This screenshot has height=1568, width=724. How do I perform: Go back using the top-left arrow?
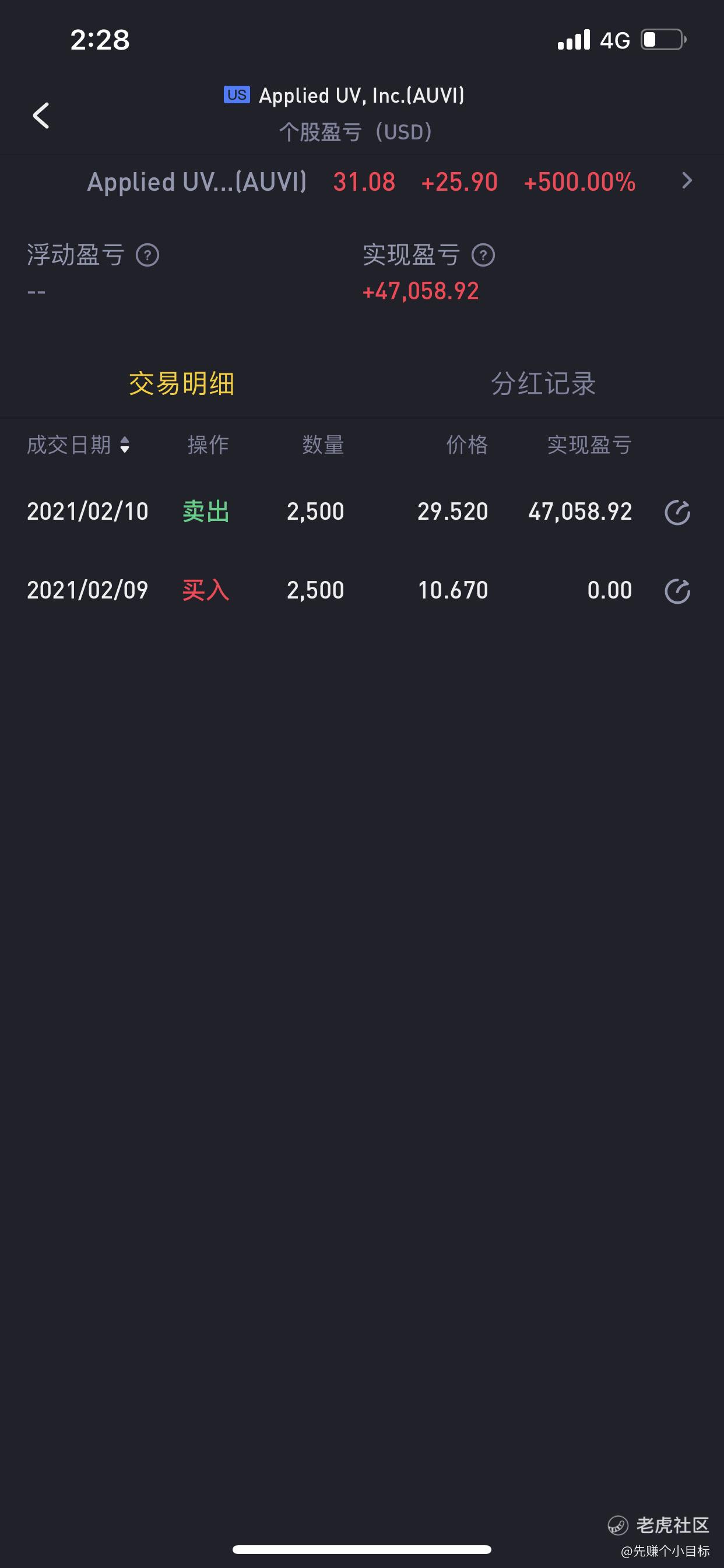[41, 115]
